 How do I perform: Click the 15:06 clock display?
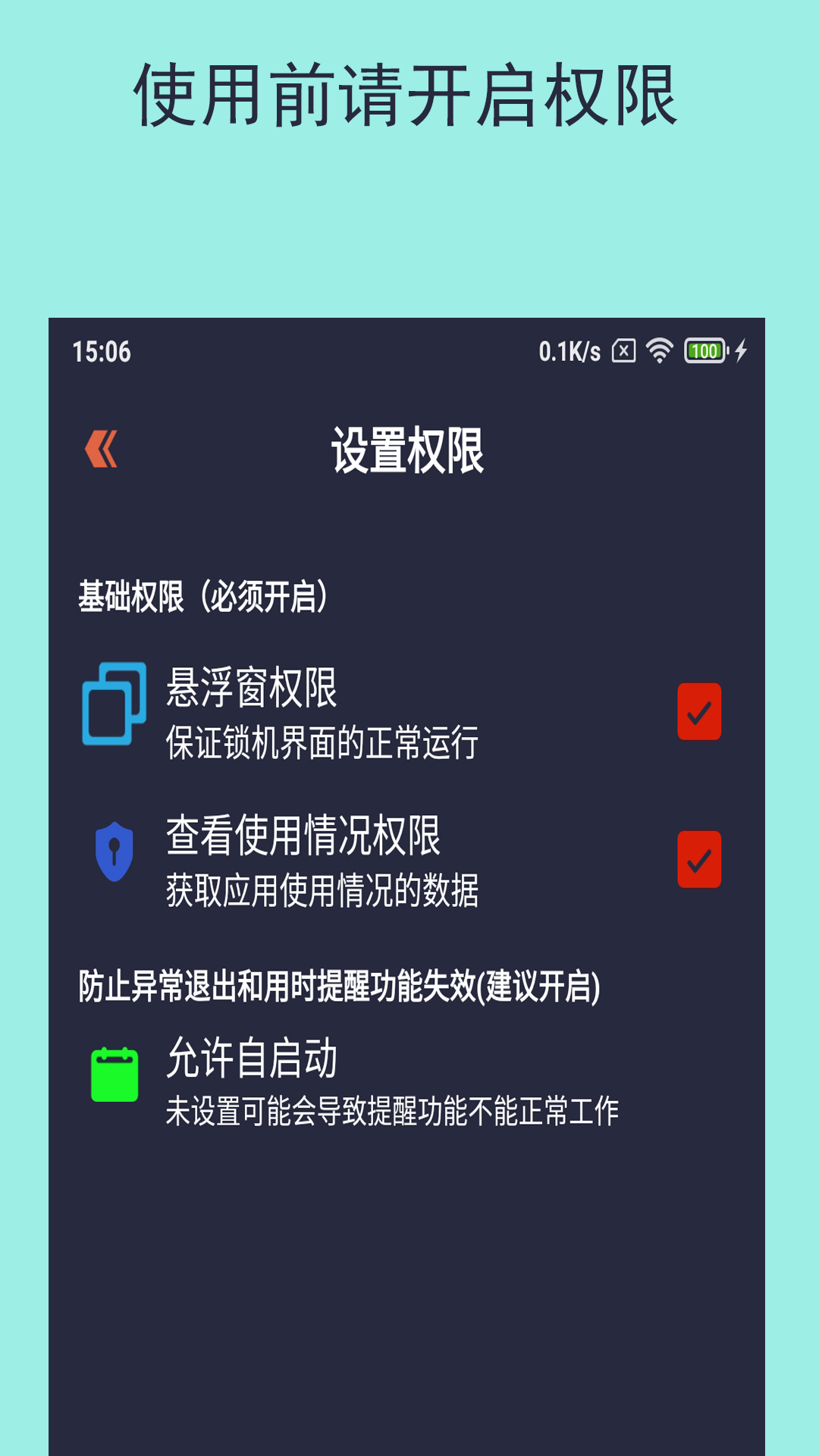tap(100, 351)
